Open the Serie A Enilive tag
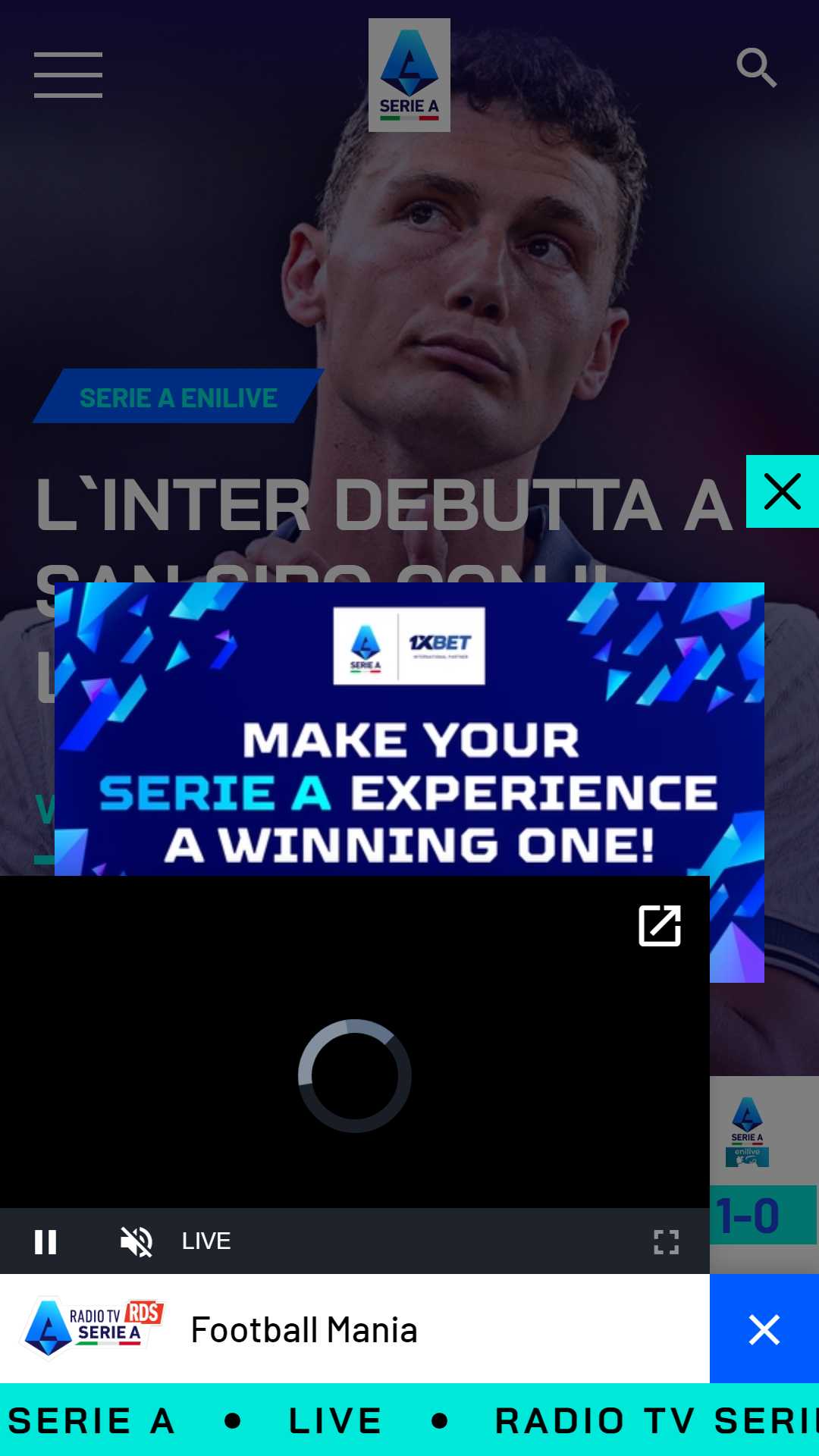The image size is (819, 1456). [x=179, y=397]
